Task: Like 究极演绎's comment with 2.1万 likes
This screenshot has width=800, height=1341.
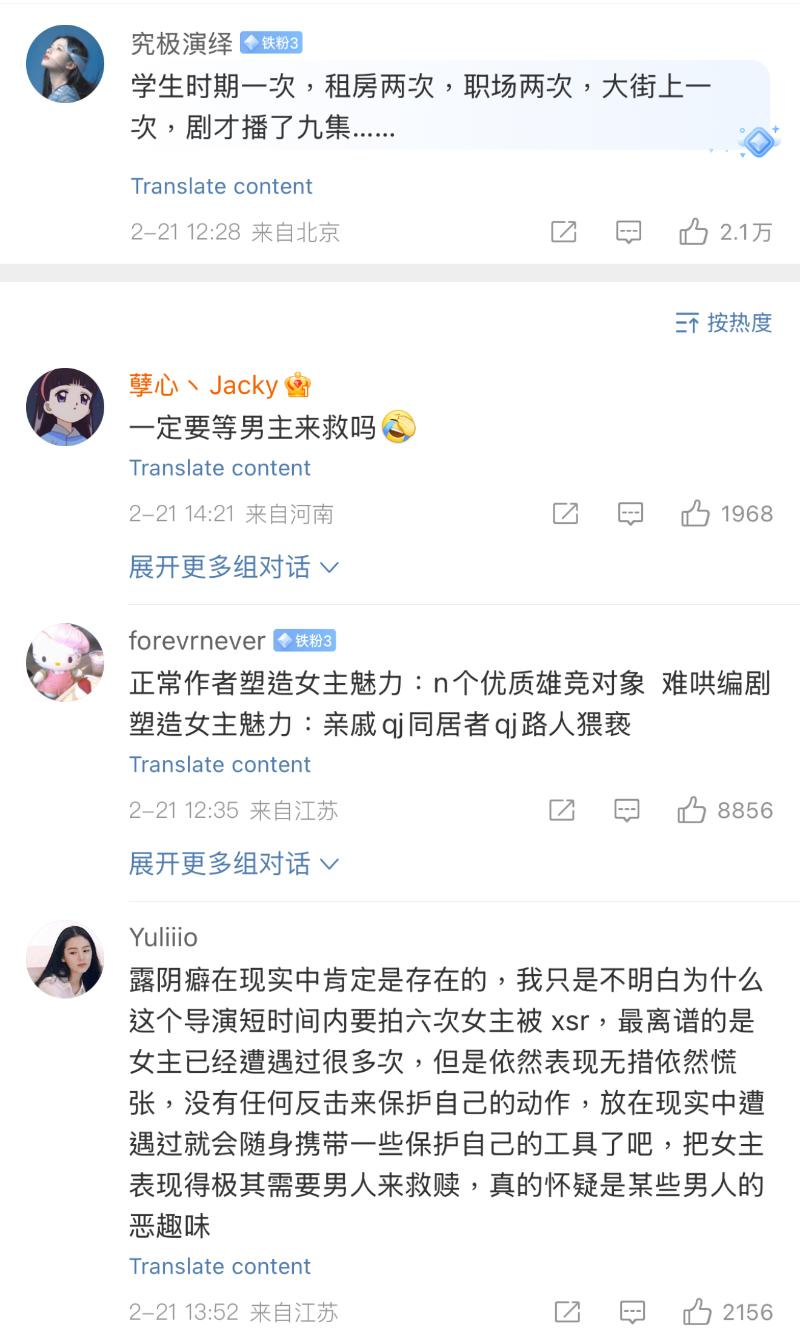Action: [694, 233]
